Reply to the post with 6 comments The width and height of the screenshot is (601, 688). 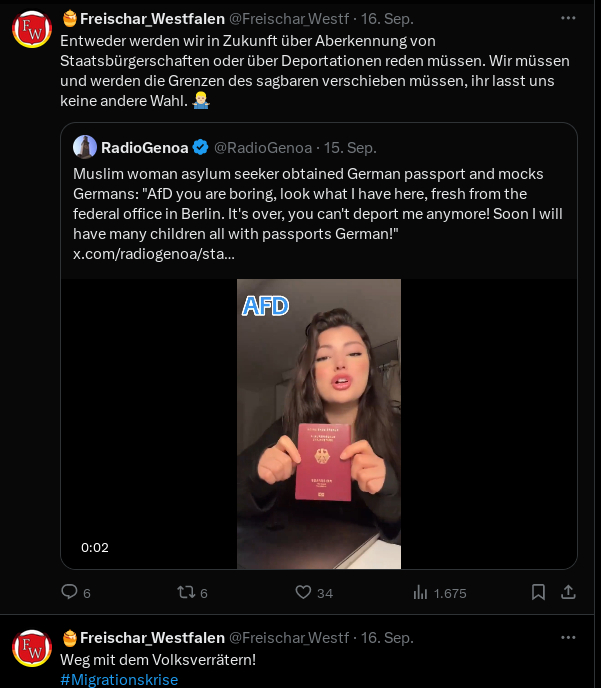[x=69, y=592]
